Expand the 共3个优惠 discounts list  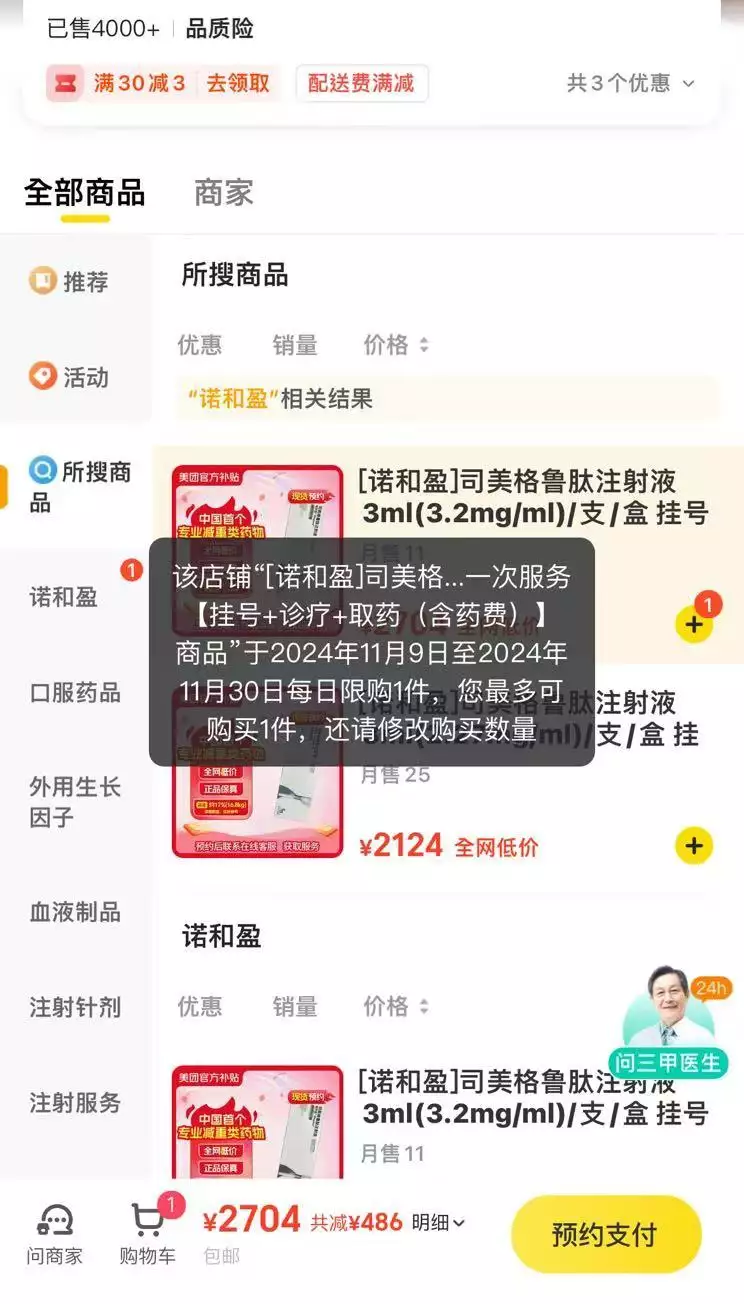(x=630, y=83)
